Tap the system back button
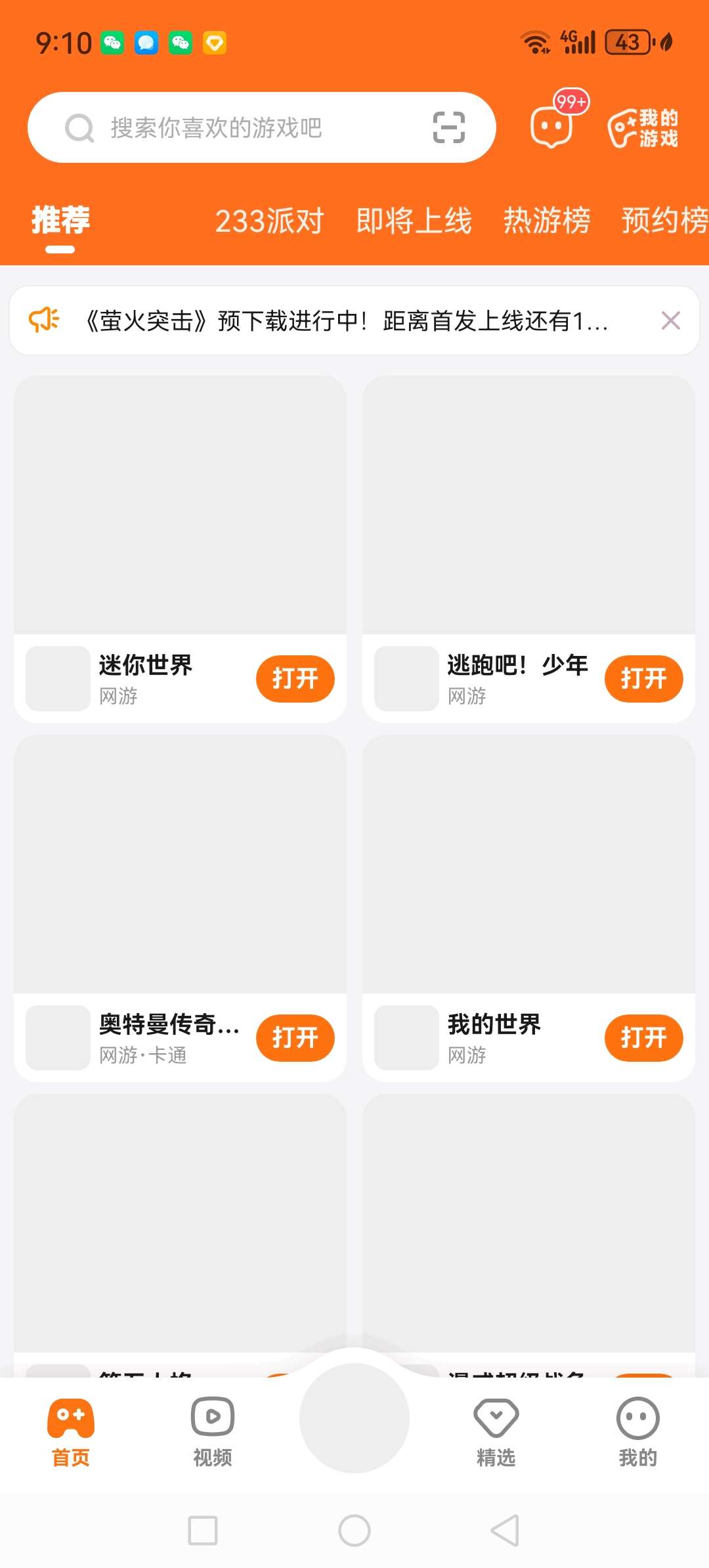Image resolution: width=709 pixels, height=1568 pixels. coord(505,1531)
